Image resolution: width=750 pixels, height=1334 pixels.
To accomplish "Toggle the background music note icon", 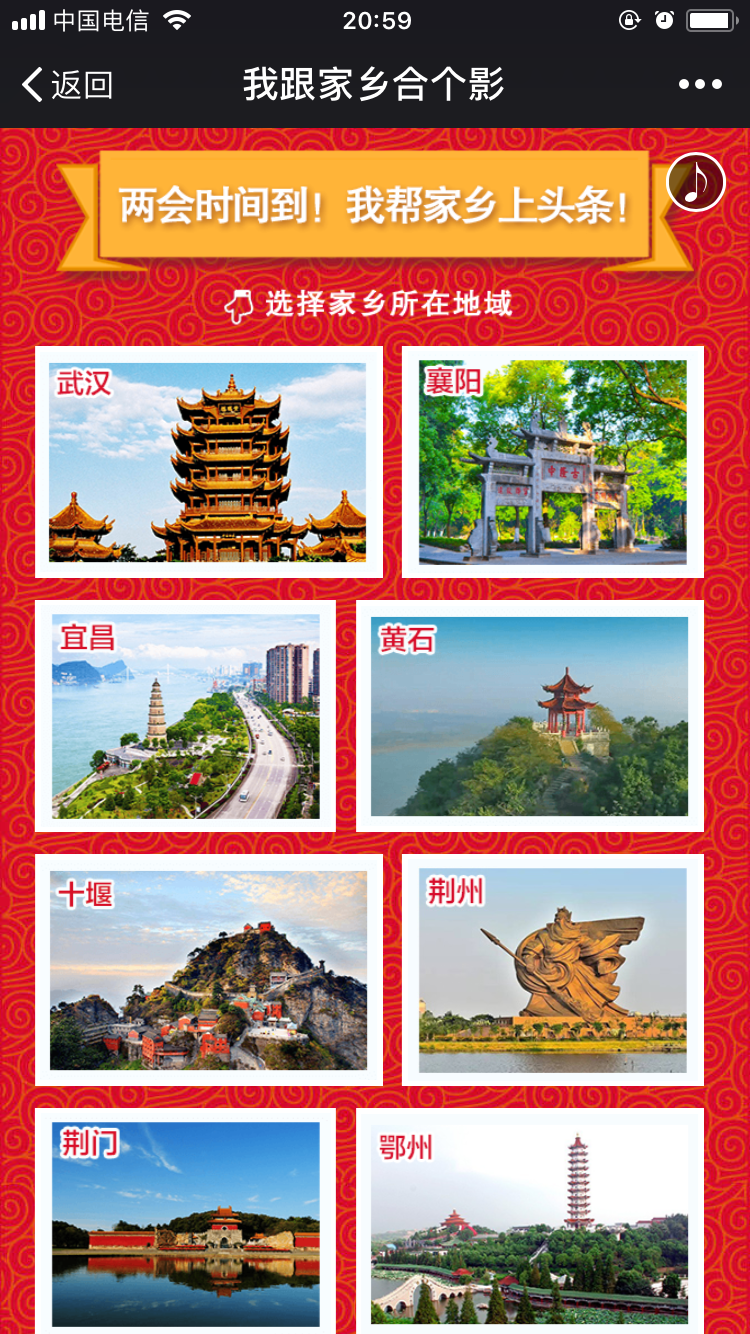I will (696, 182).
